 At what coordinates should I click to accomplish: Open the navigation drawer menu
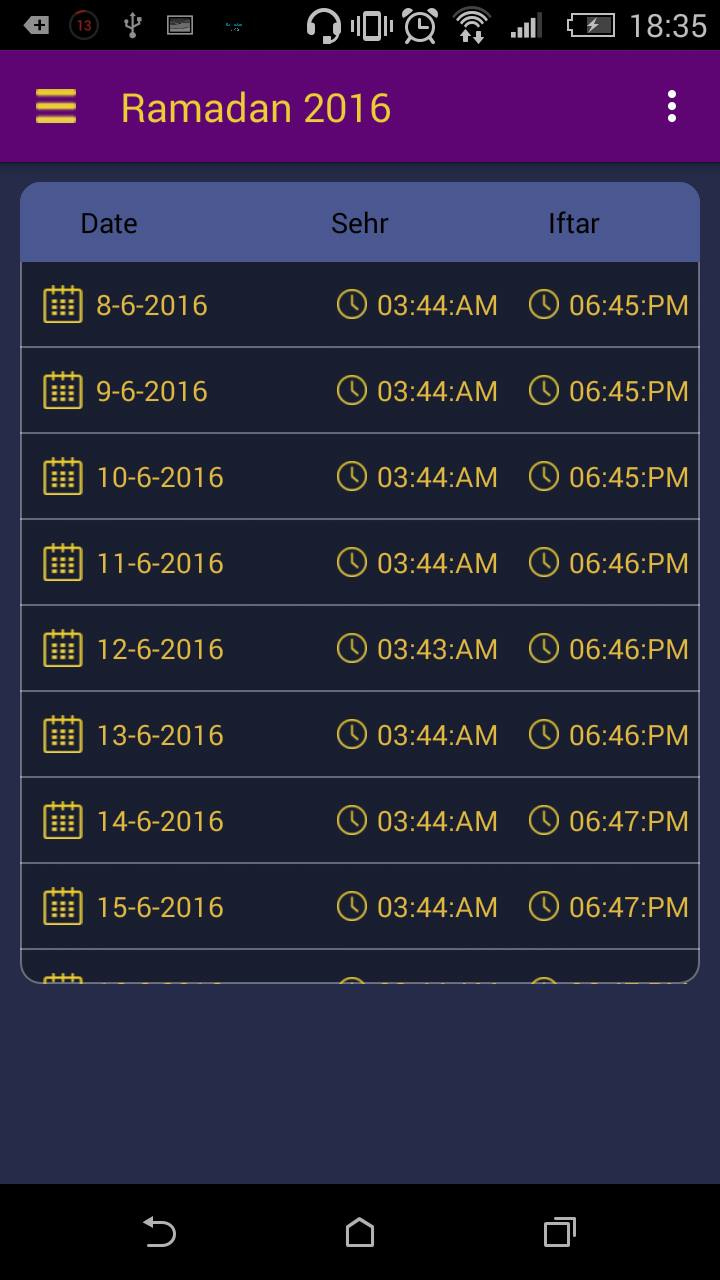[x=56, y=106]
